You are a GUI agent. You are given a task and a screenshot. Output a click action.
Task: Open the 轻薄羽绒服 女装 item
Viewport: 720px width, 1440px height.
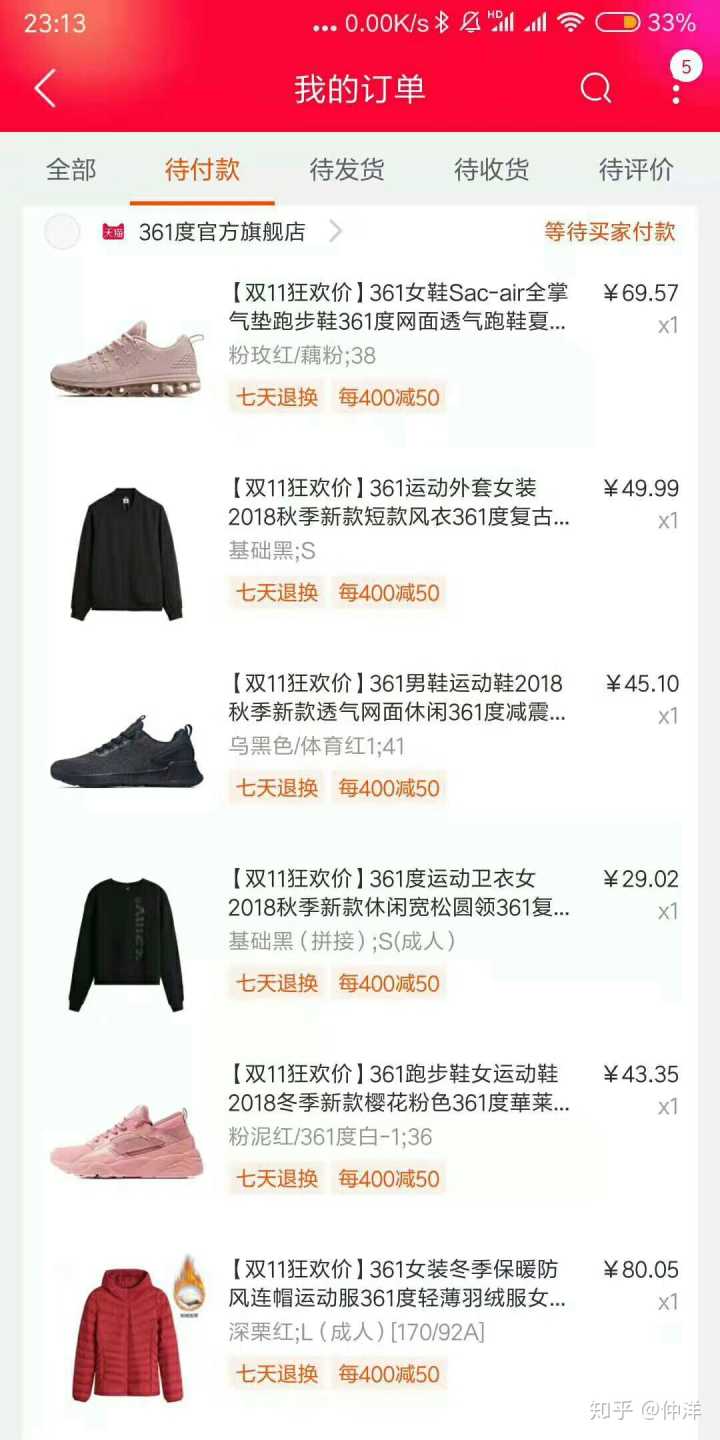(398, 1283)
